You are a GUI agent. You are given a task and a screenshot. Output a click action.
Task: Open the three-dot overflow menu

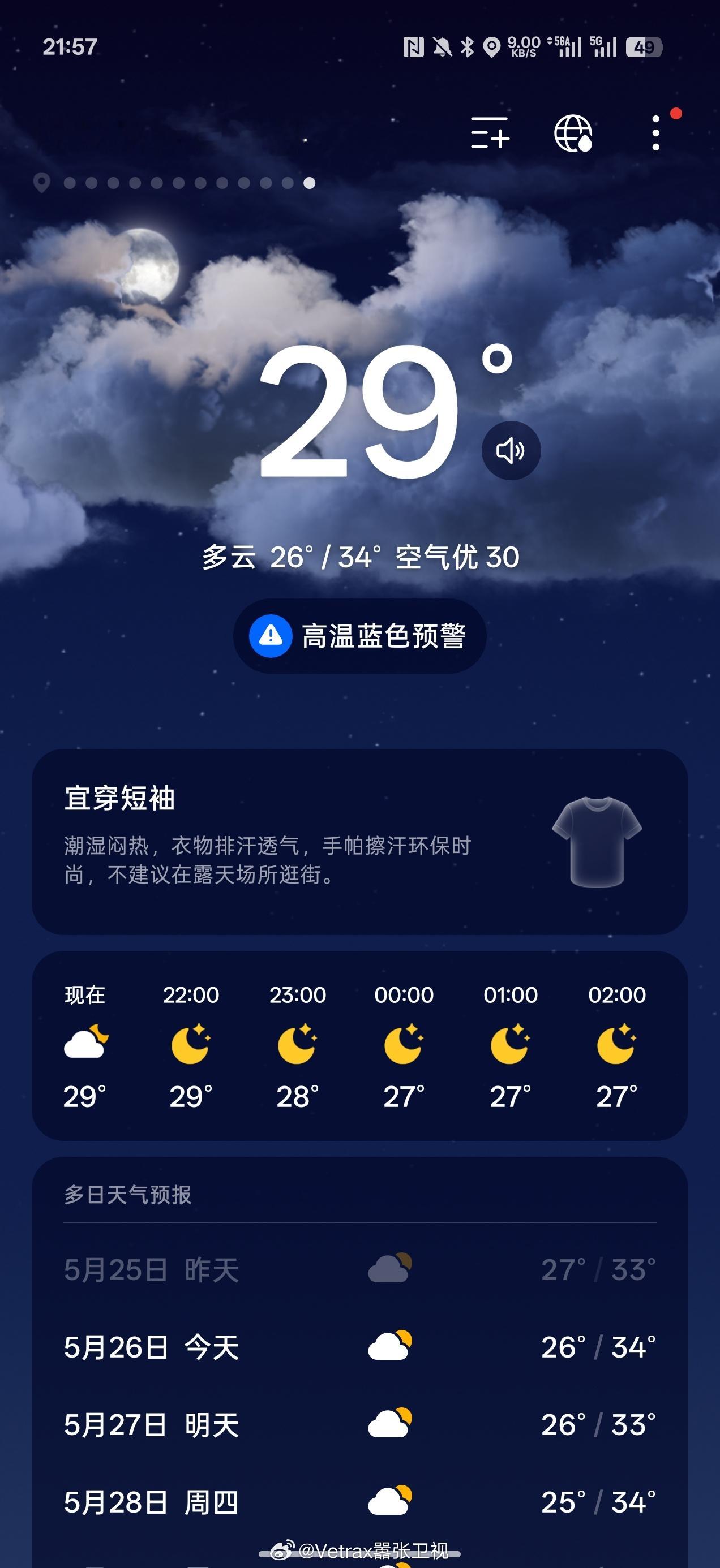[x=655, y=133]
